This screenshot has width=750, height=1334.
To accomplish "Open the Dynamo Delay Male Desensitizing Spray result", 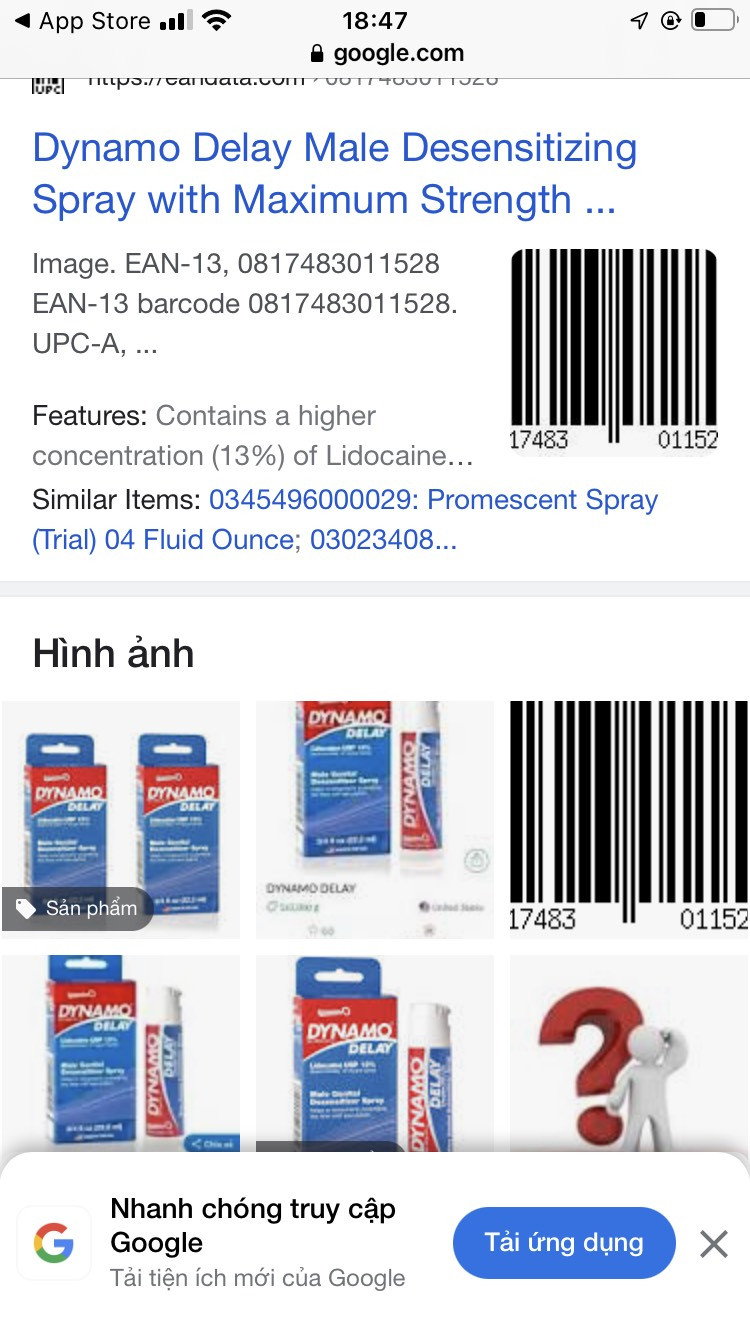I will (334, 174).
